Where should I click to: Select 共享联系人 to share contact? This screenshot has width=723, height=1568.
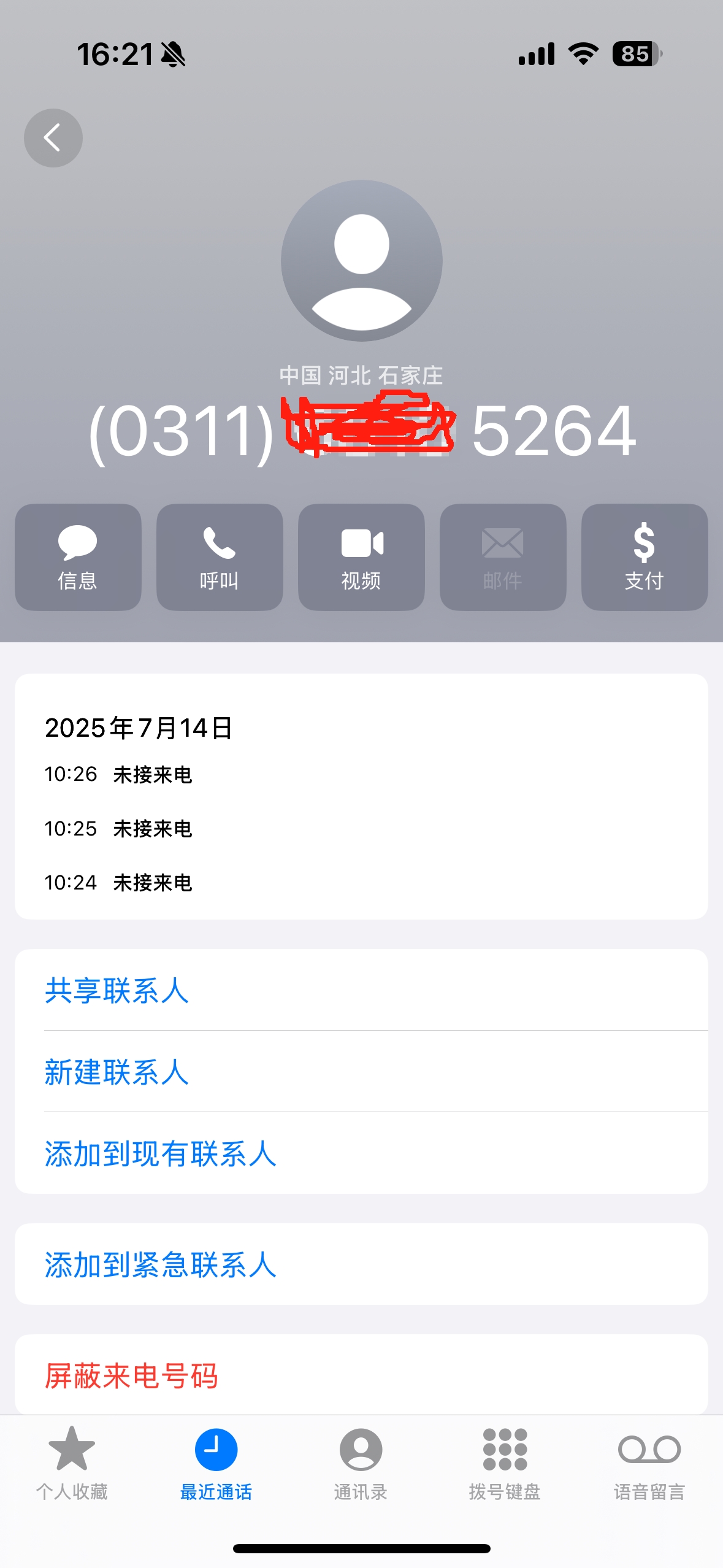click(x=361, y=990)
